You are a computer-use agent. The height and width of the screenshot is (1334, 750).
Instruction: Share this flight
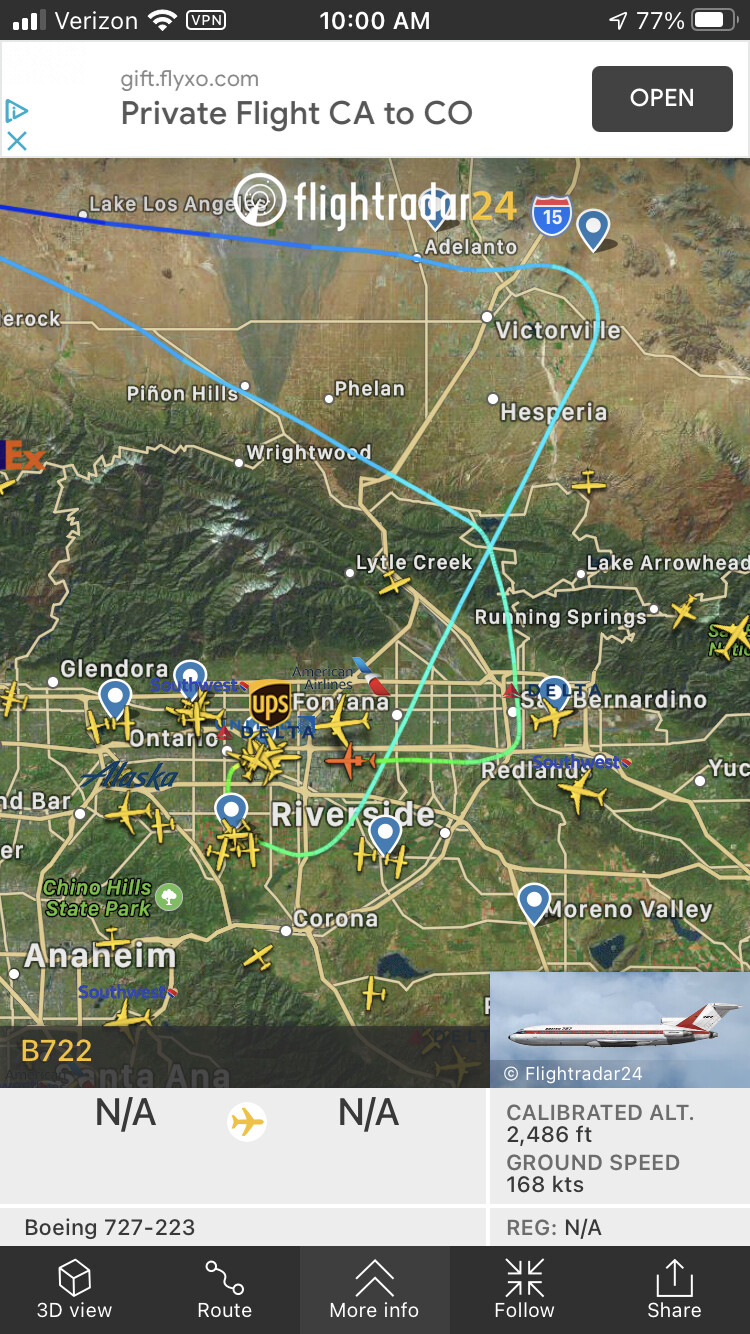pyautogui.click(x=674, y=1290)
